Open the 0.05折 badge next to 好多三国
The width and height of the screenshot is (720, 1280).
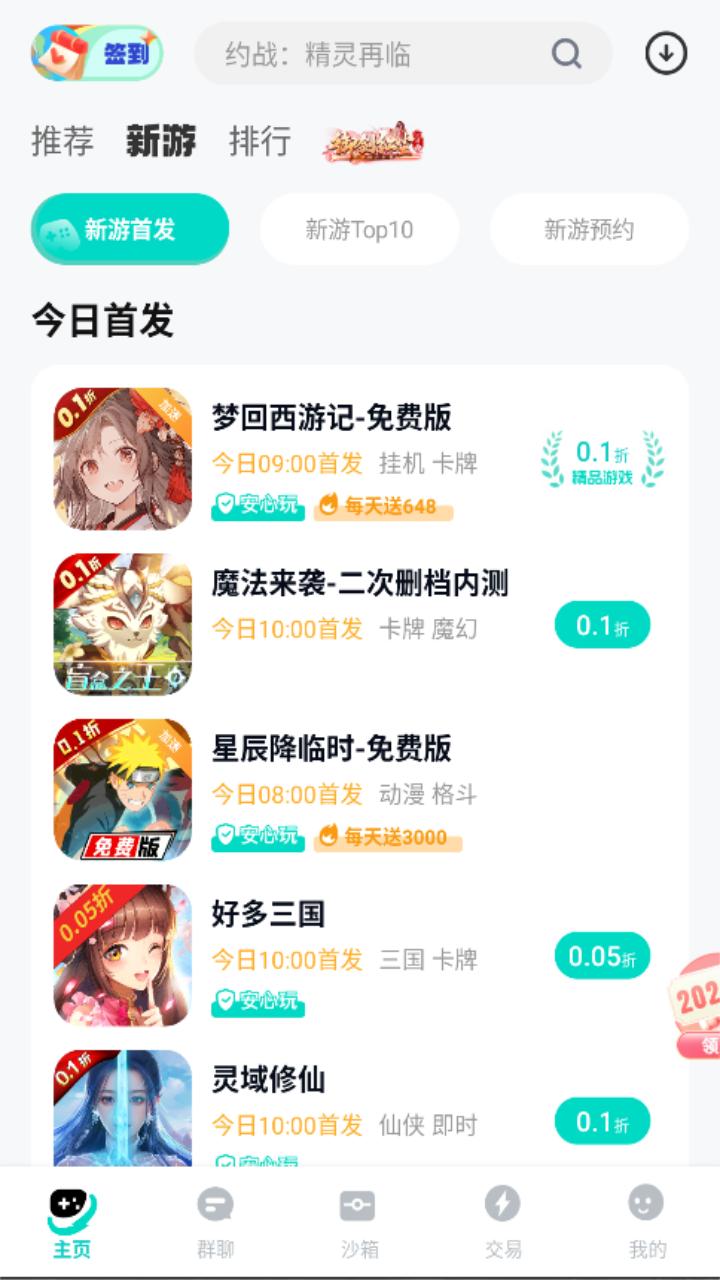602,955
